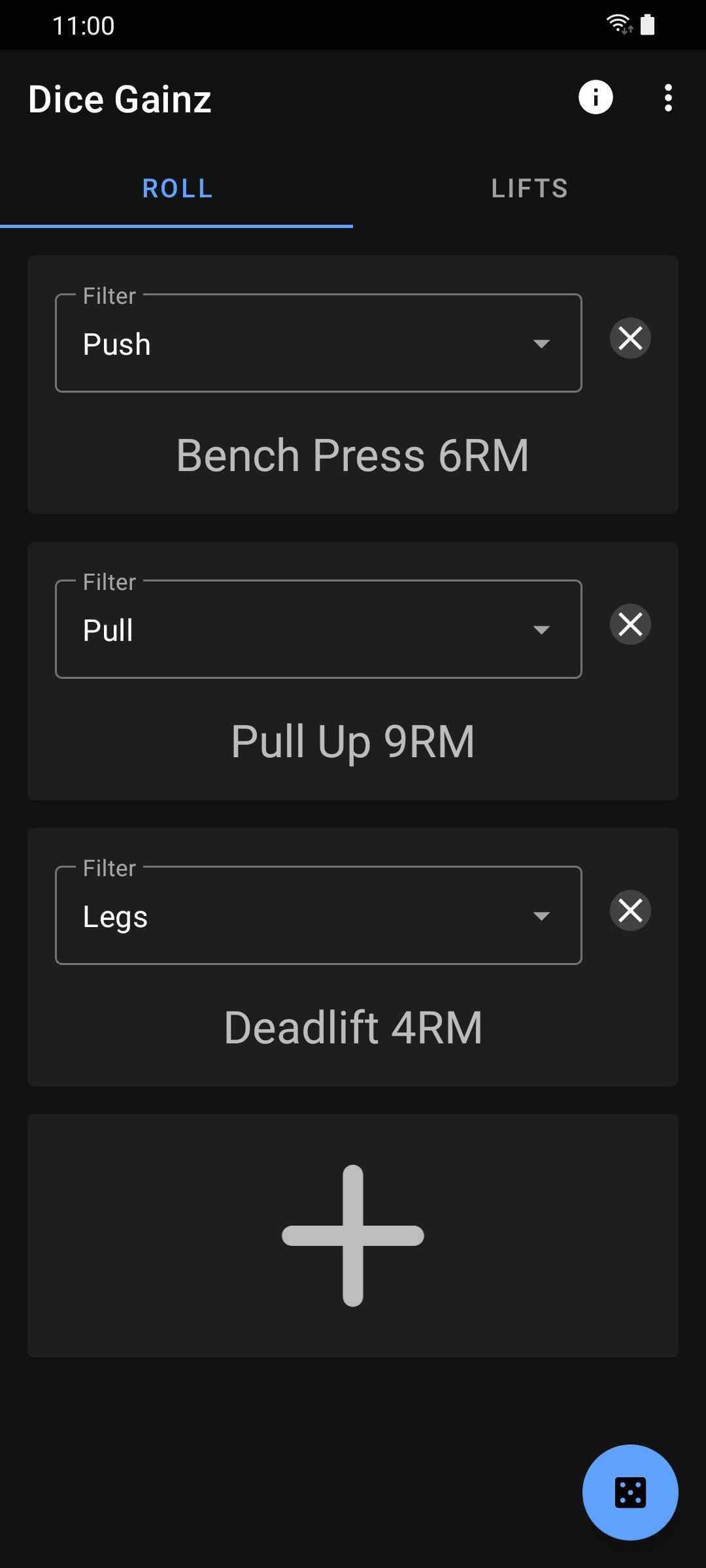Open the app info dialog
706x1568 pixels.
pyautogui.click(x=596, y=97)
